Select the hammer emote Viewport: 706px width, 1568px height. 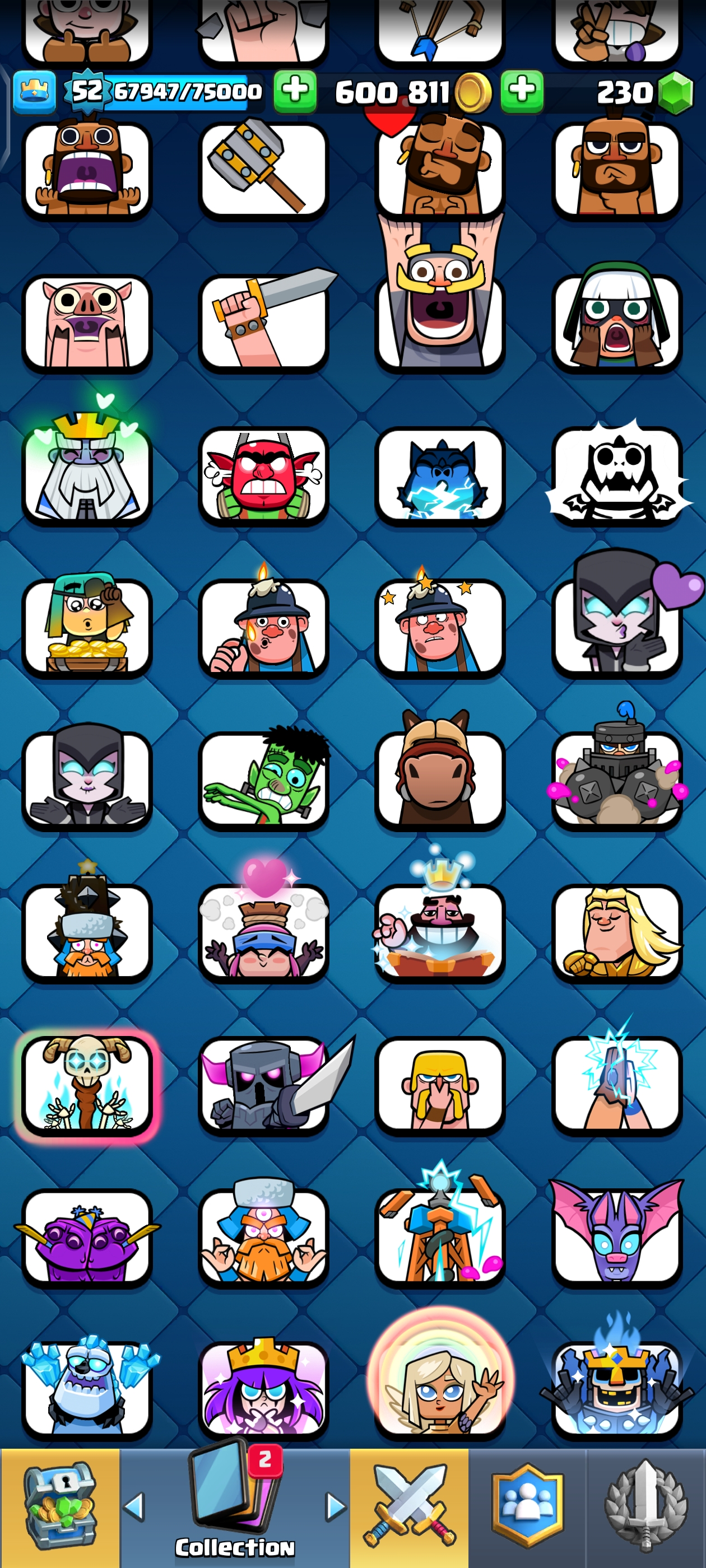263,169
